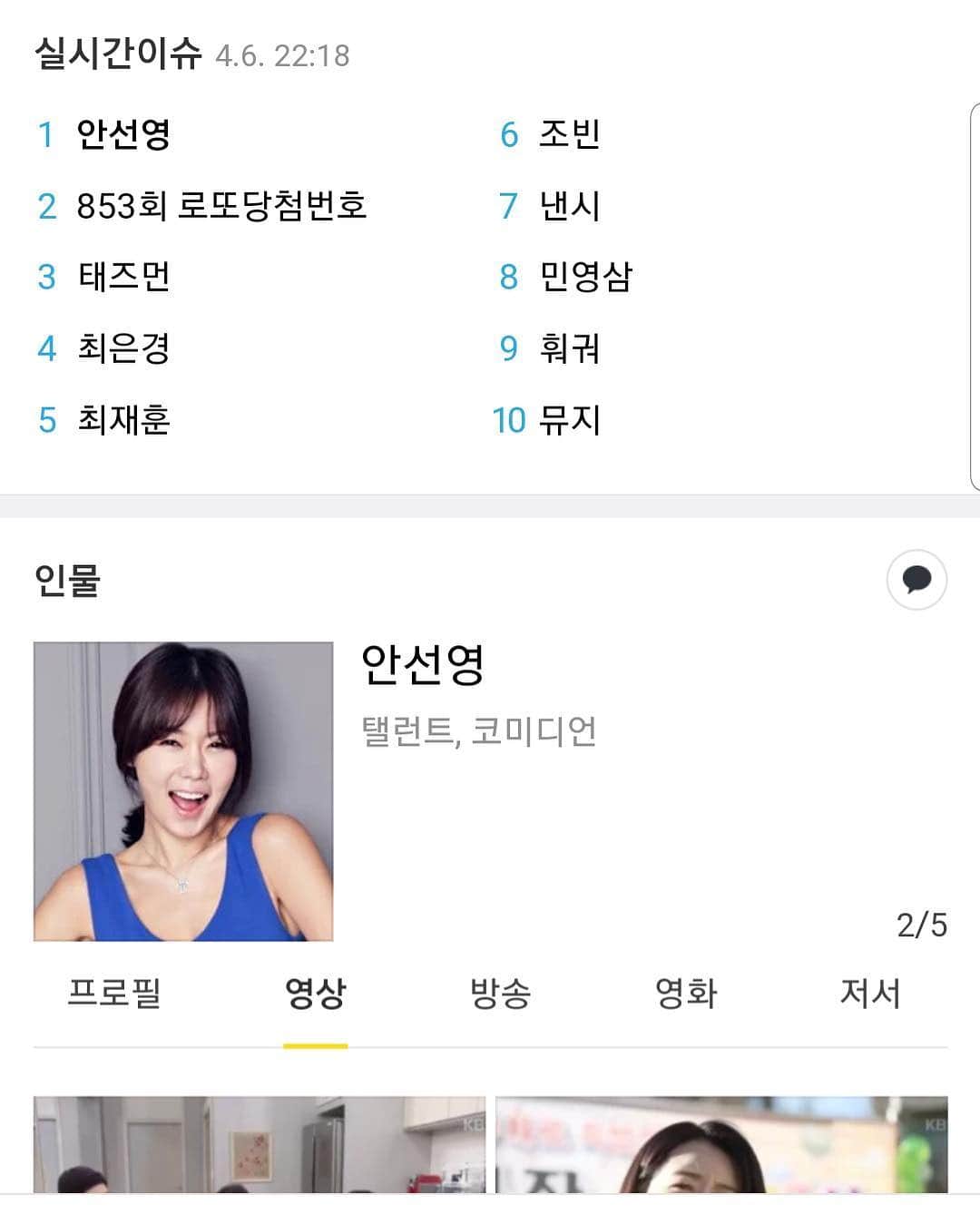Open the 영화 tab

pyautogui.click(x=686, y=994)
